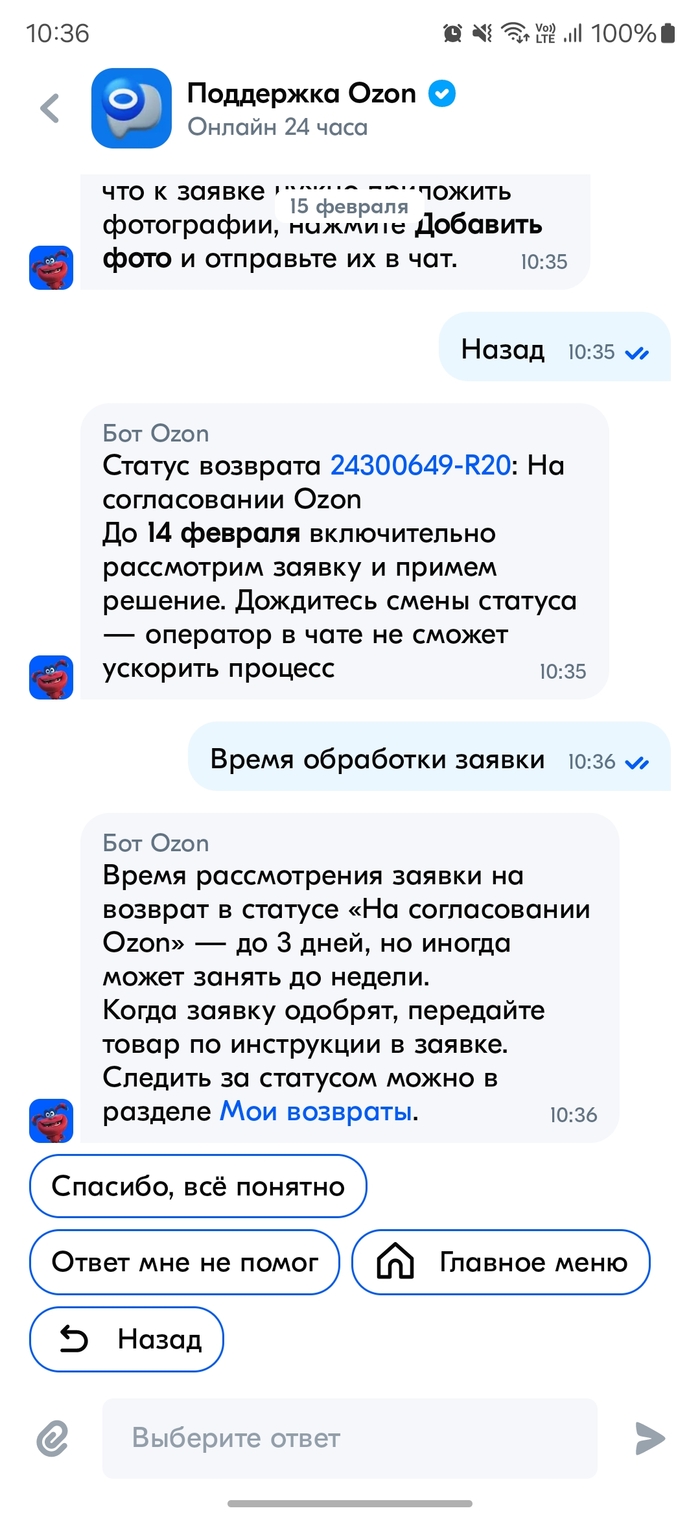Send the message with arrow icon
The image size is (700, 1517).
tap(649, 1438)
